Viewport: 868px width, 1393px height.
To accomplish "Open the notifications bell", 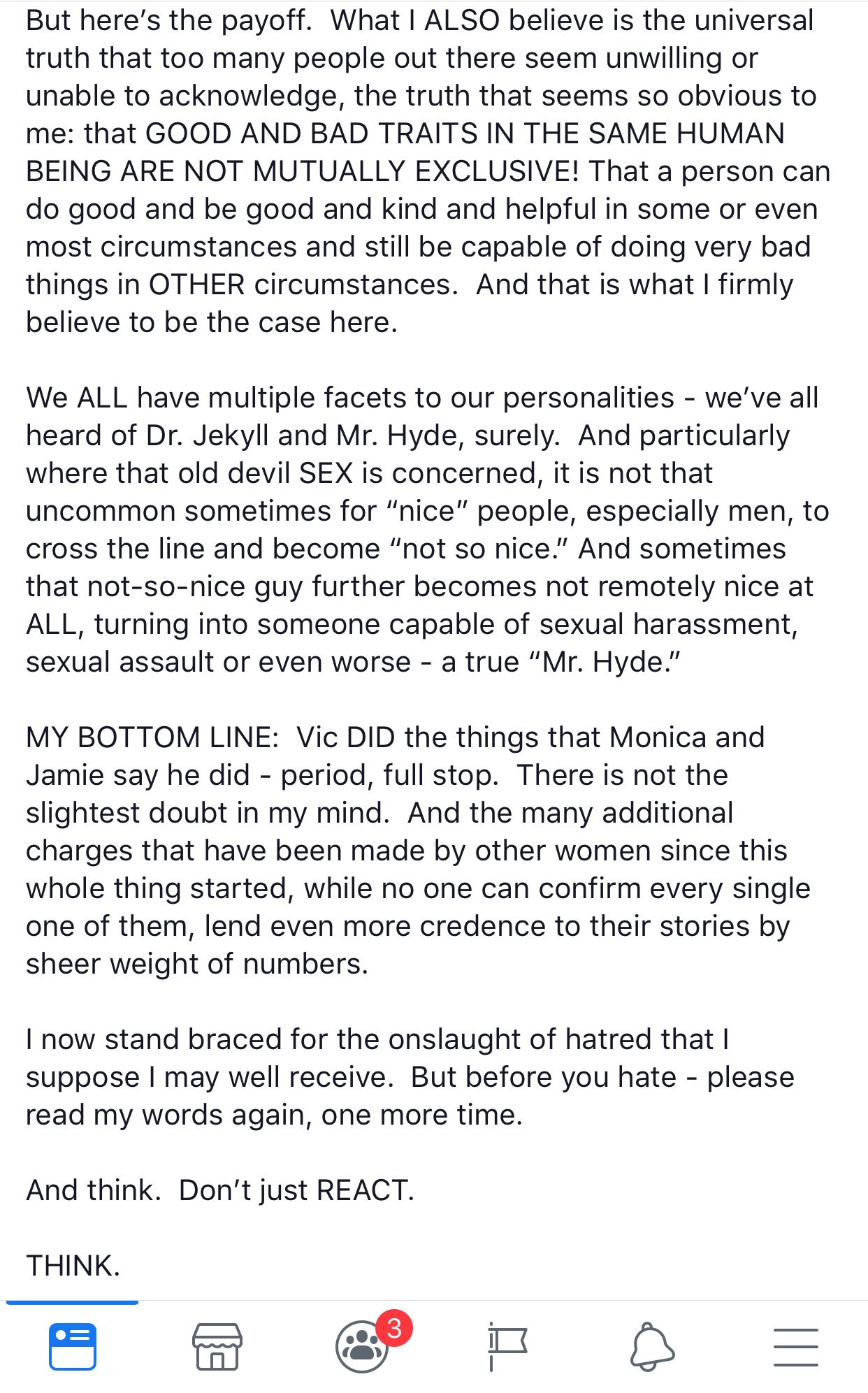I will pyautogui.click(x=652, y=1346).
